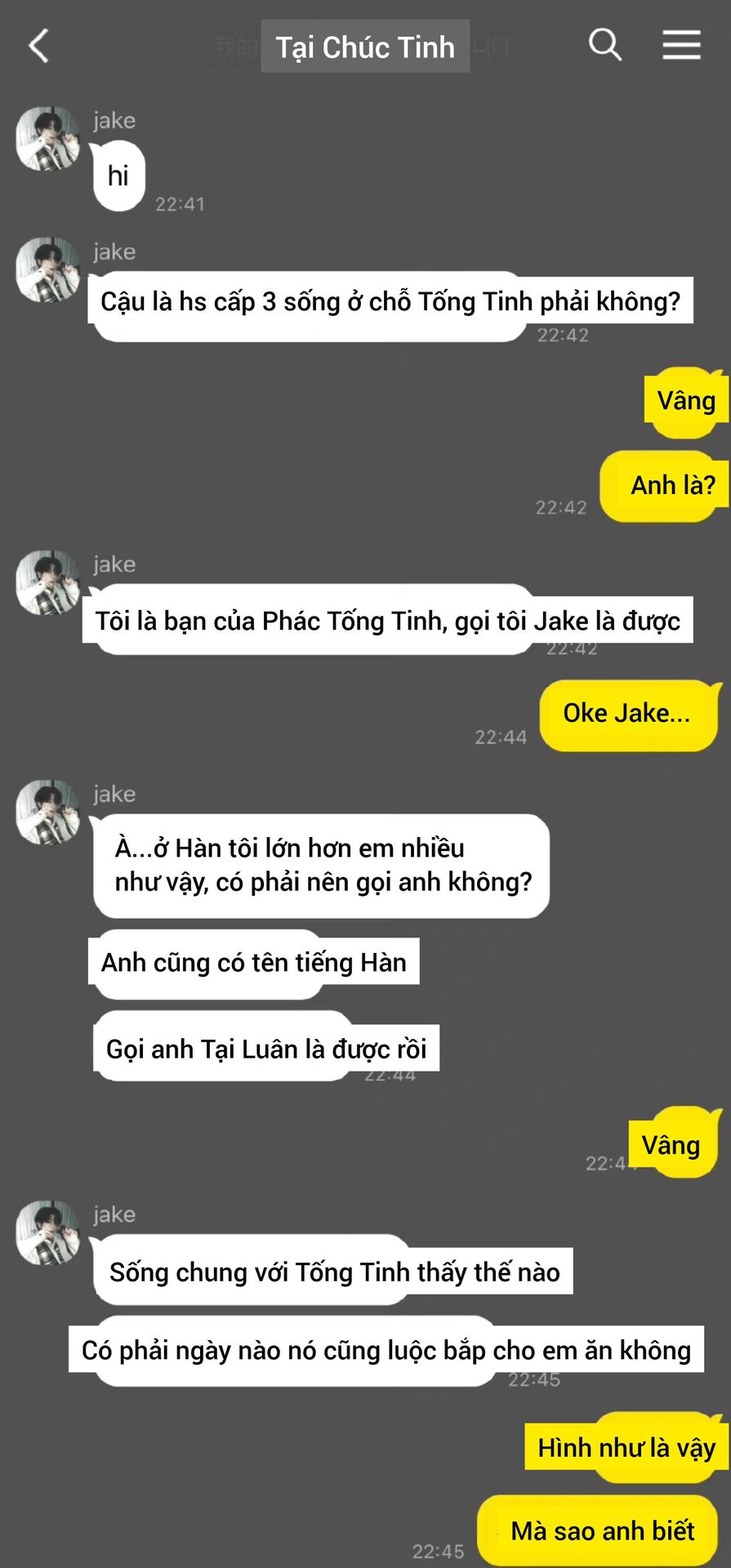Search within this conversation
The image size is (731, 1568).
[x=604, y=45]
